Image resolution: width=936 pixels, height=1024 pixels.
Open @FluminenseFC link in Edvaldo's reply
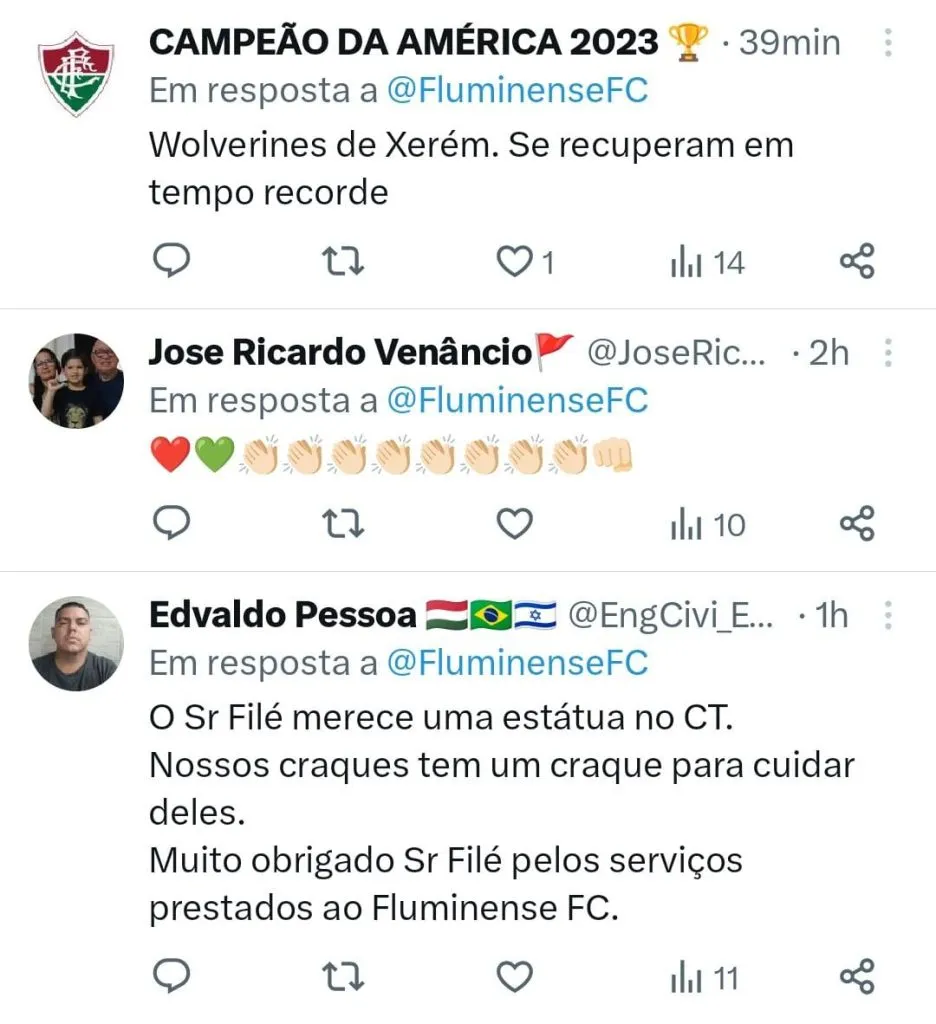[x=517, y=662]
